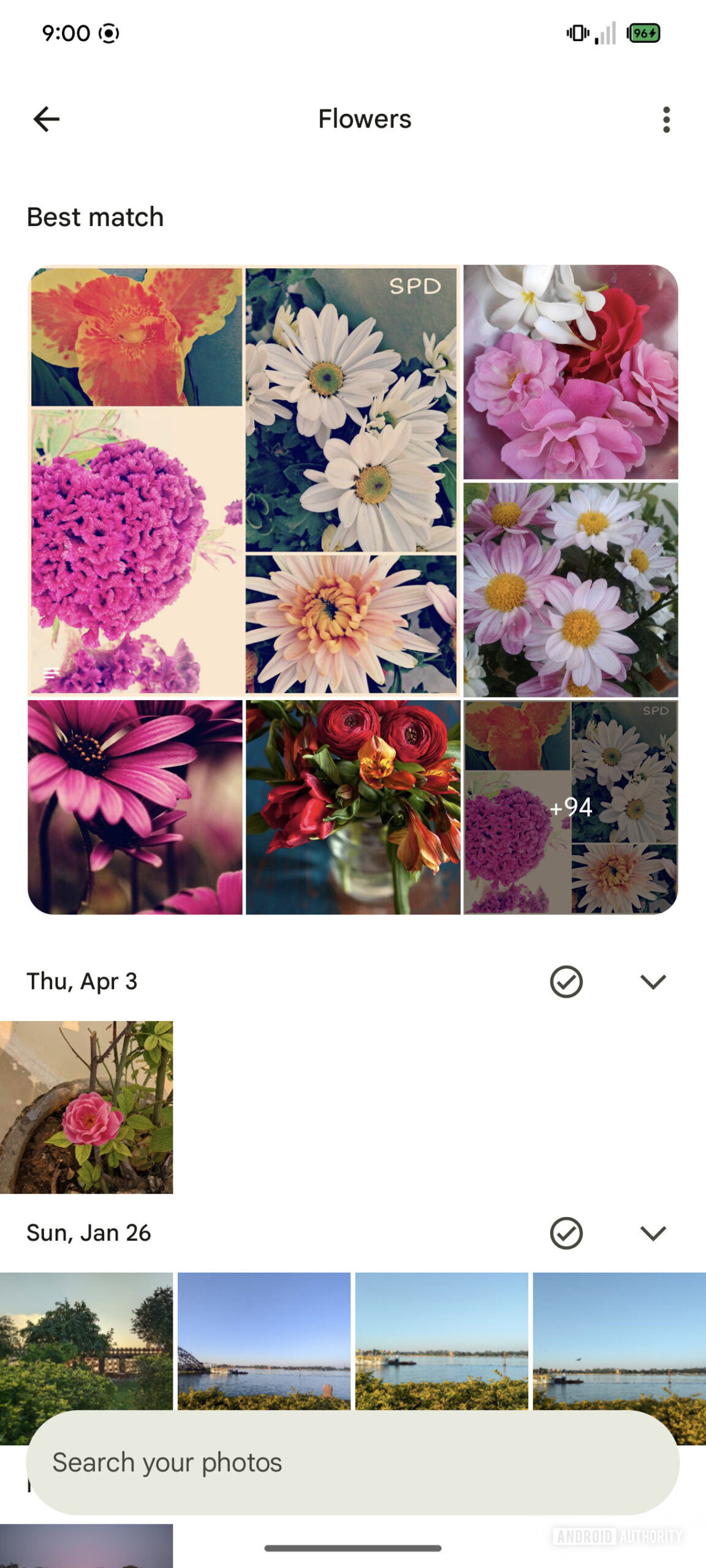
Task: Open the potted pink rose photo
Action: click(x=86, y=1107)
